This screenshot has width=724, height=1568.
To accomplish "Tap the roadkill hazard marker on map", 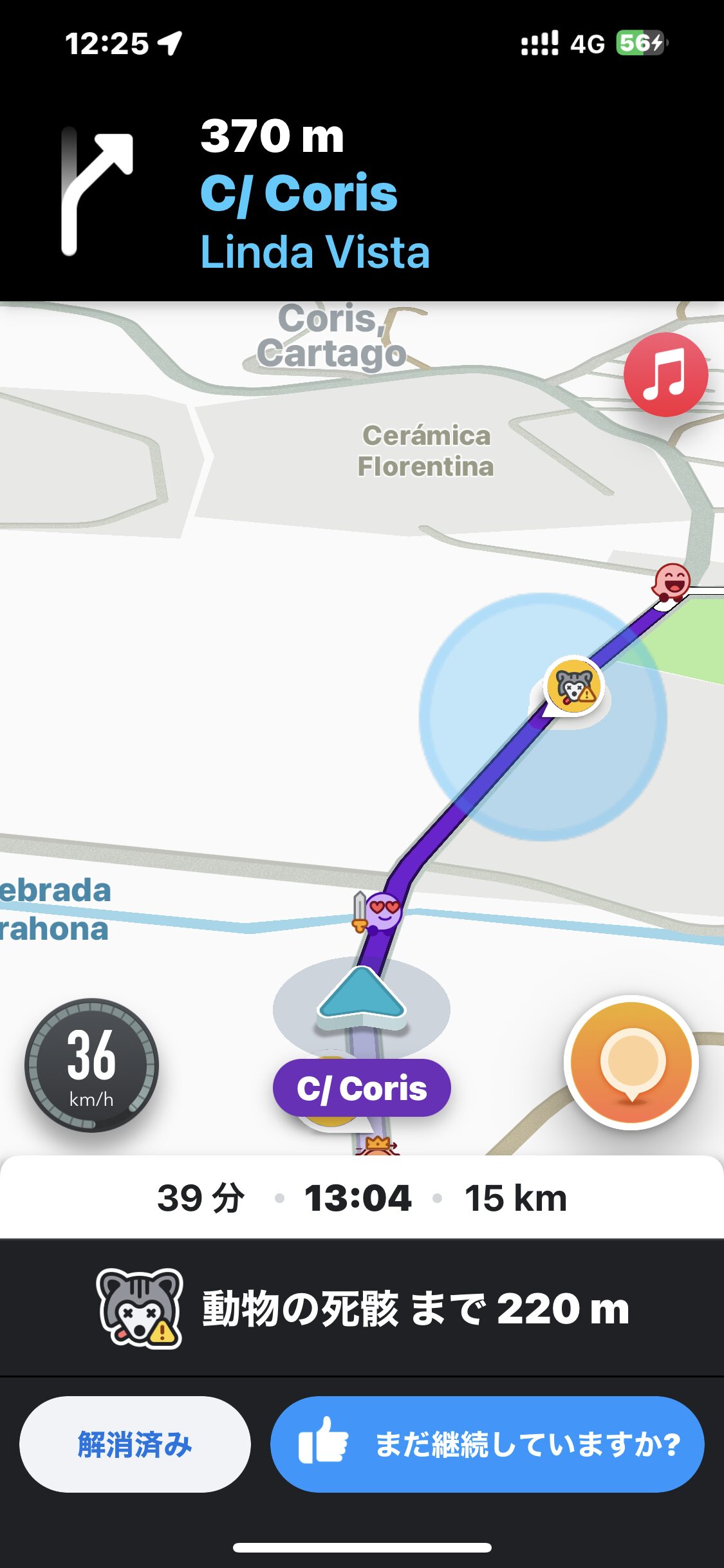I will 573,686.
